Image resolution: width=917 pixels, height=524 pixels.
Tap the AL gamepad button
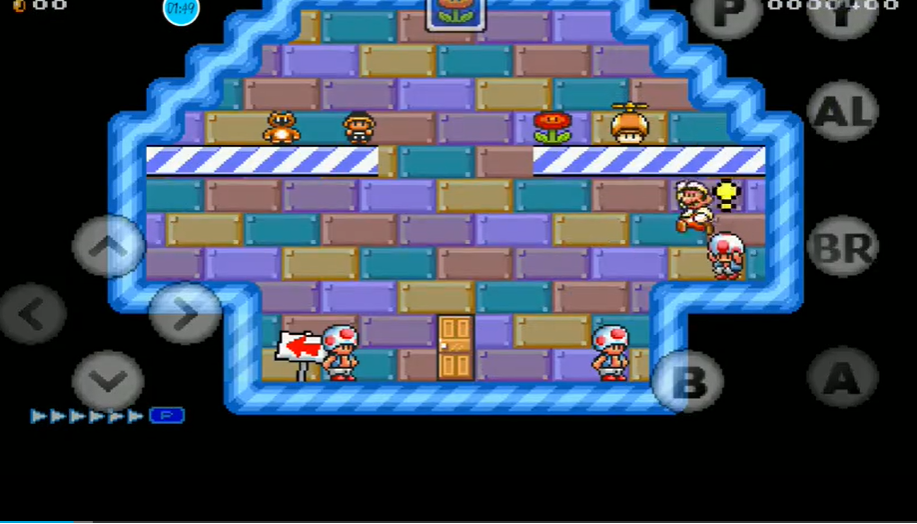pyautogui.click(x=842, y=112)
